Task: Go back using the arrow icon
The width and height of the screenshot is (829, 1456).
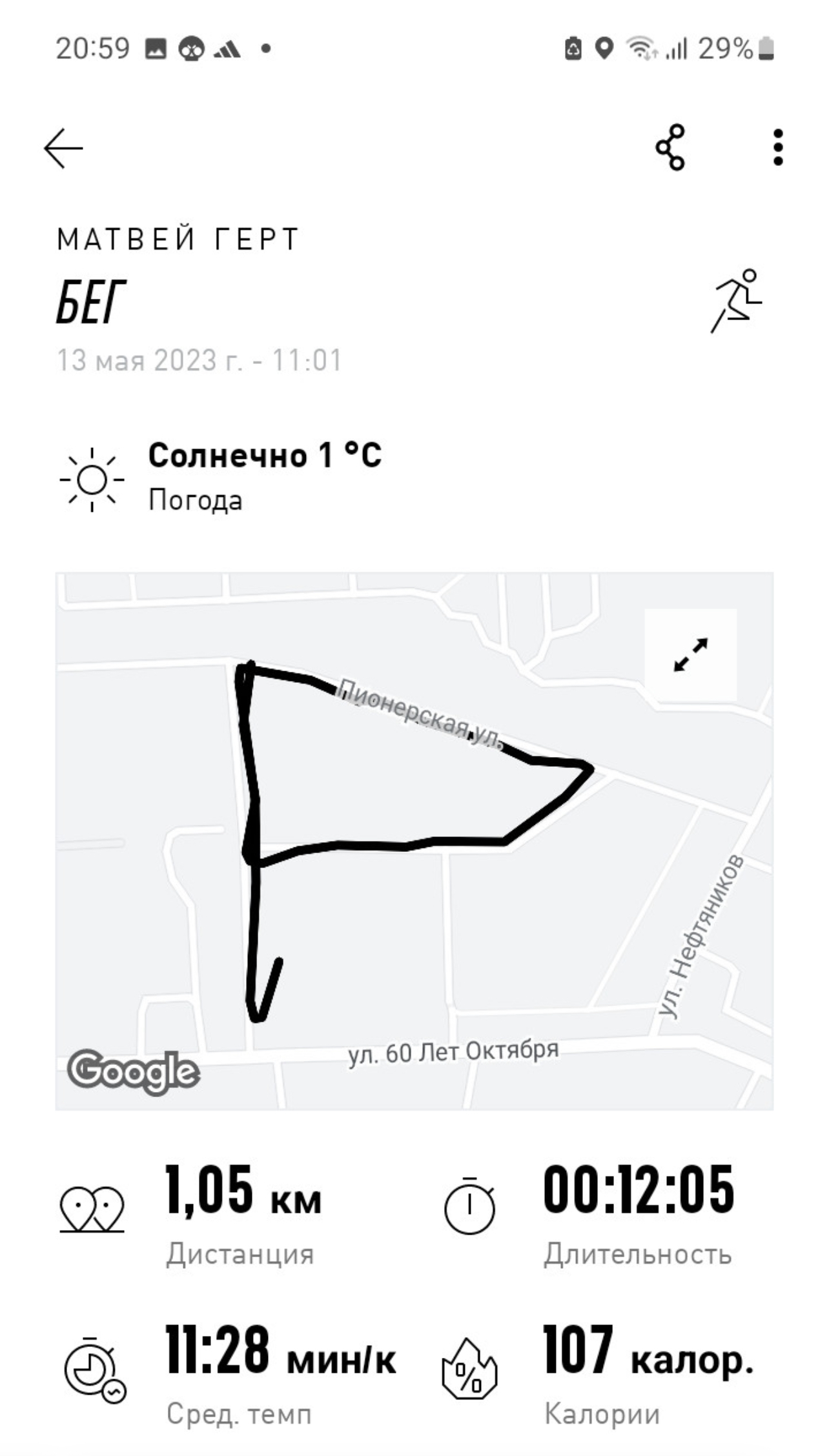Action: tap(63, 148)
